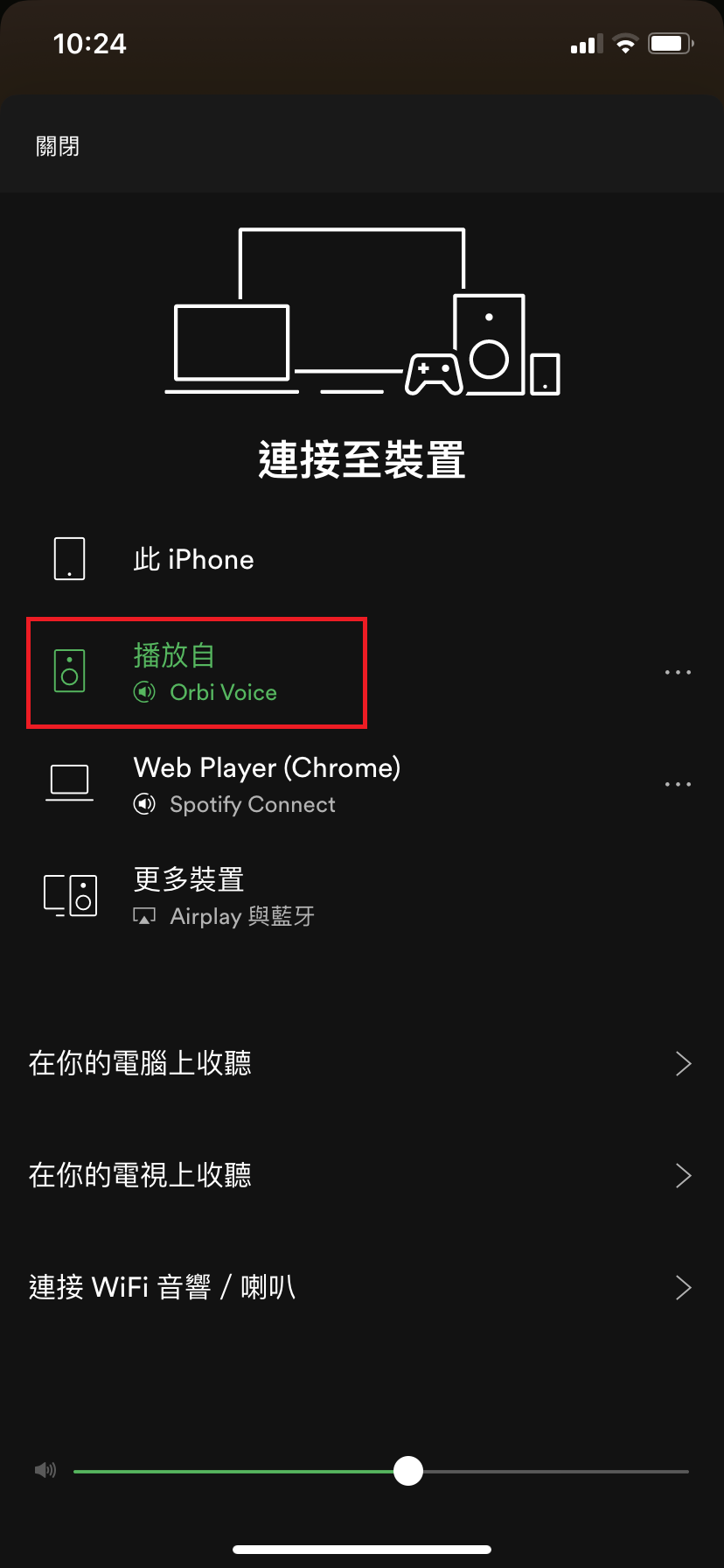Open more options for Orbi Voice
This screenshot has width=724, height=1568.
(678, 673)
